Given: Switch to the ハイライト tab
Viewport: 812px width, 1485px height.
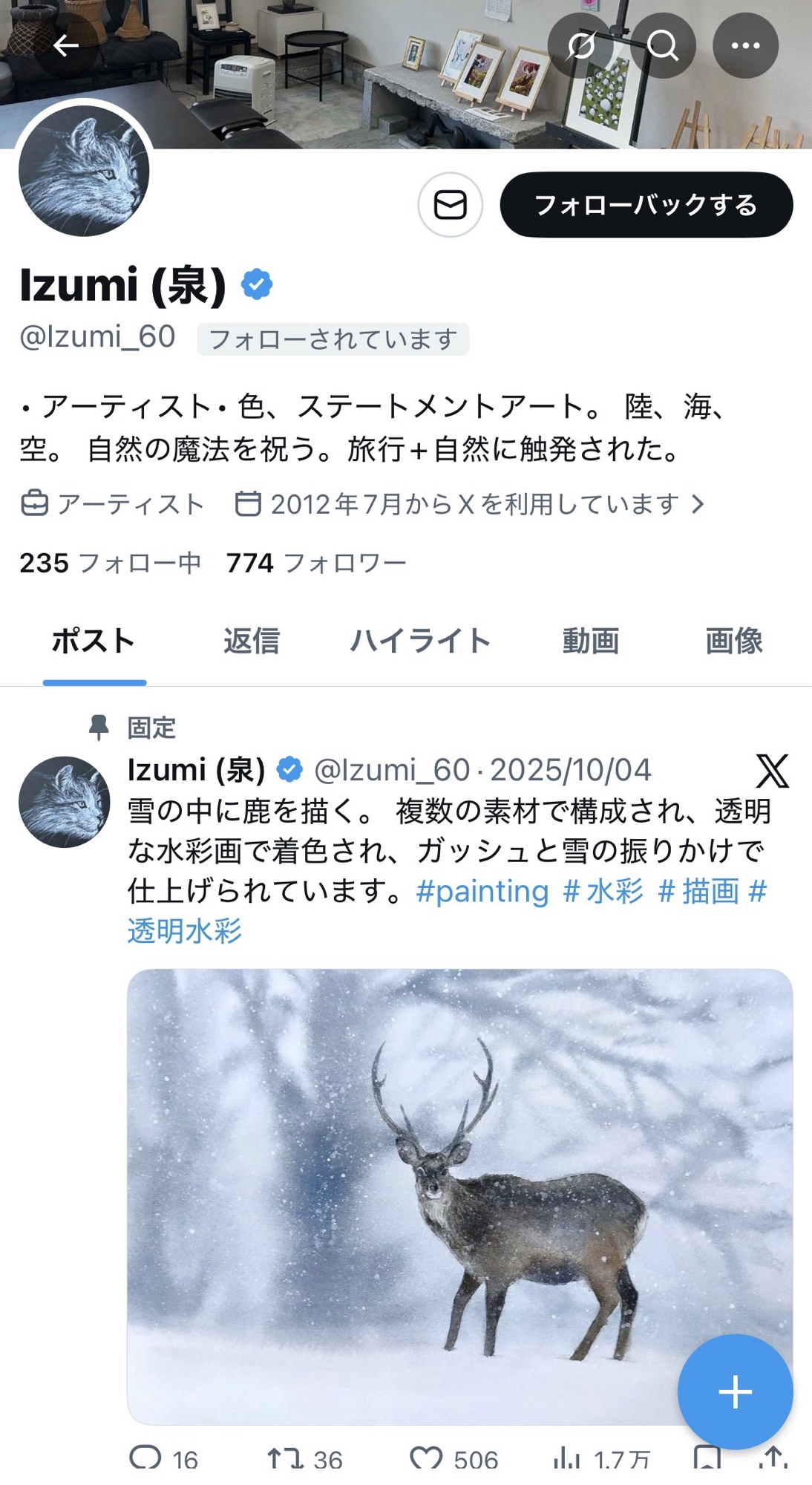Looking at the screenshot, I should point(420,641).
